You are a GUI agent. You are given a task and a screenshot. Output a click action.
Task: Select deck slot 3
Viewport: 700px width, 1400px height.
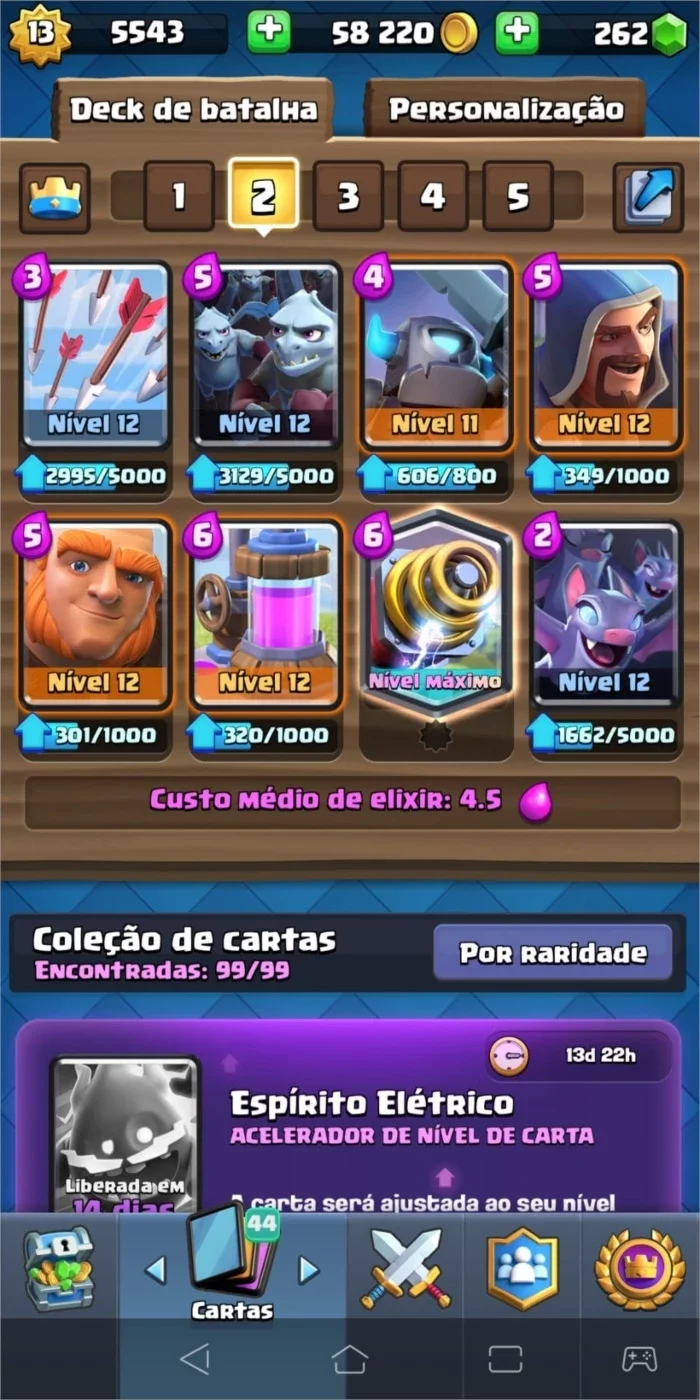coord(348,196)
